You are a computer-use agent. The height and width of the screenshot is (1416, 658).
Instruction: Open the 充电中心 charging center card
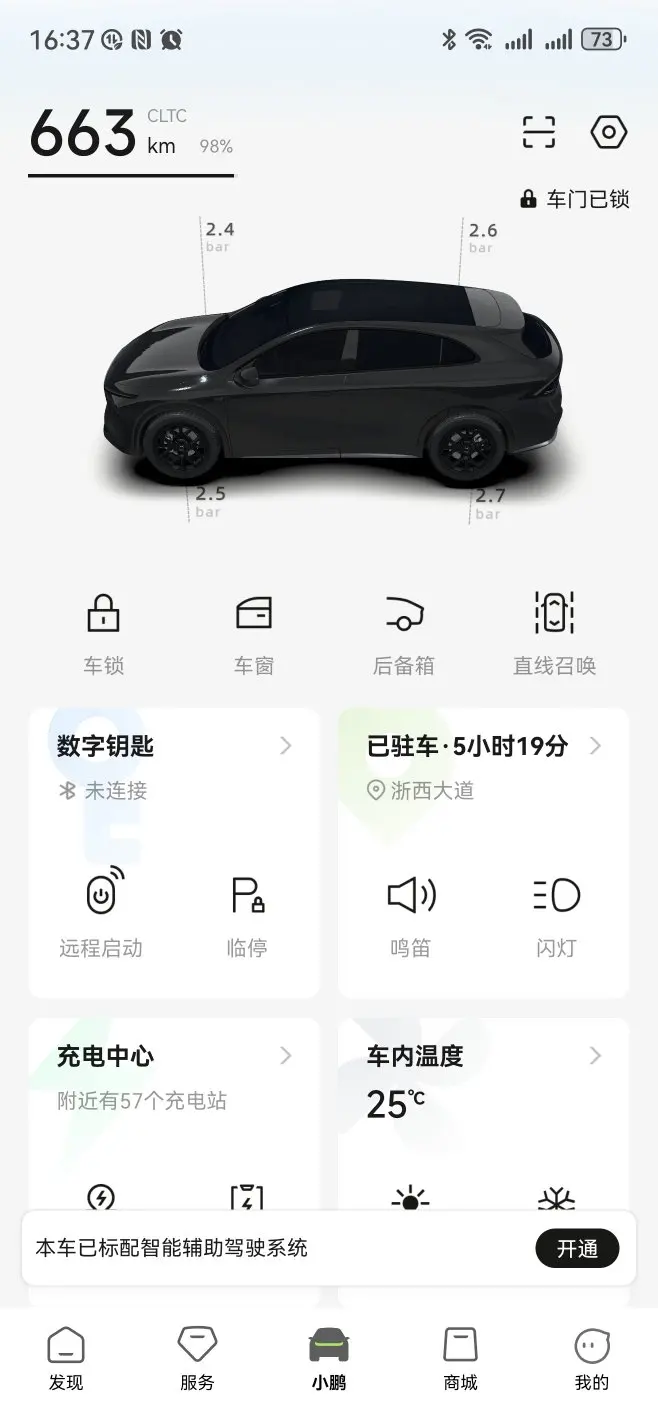(174, 1076)
